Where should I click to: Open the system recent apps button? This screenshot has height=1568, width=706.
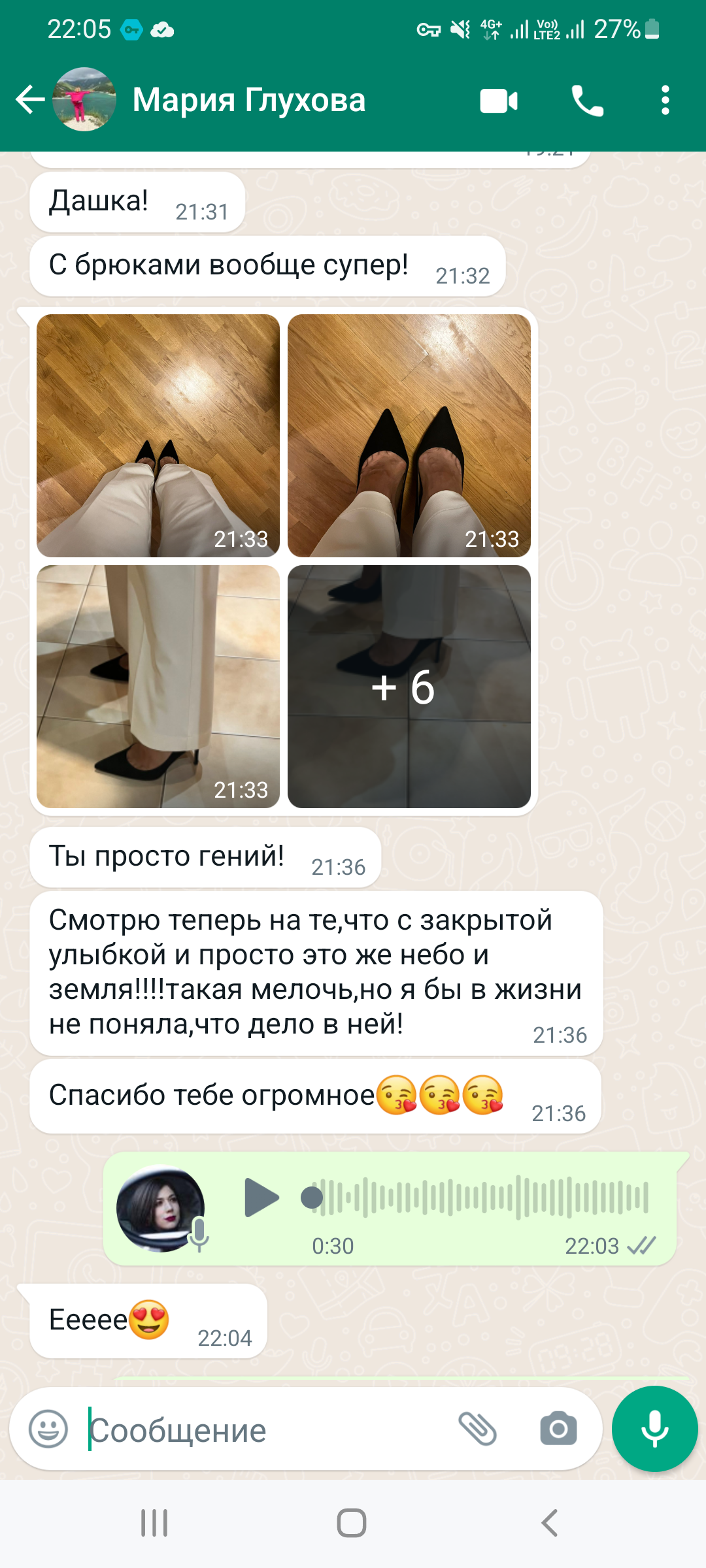tap(155, 1523)
